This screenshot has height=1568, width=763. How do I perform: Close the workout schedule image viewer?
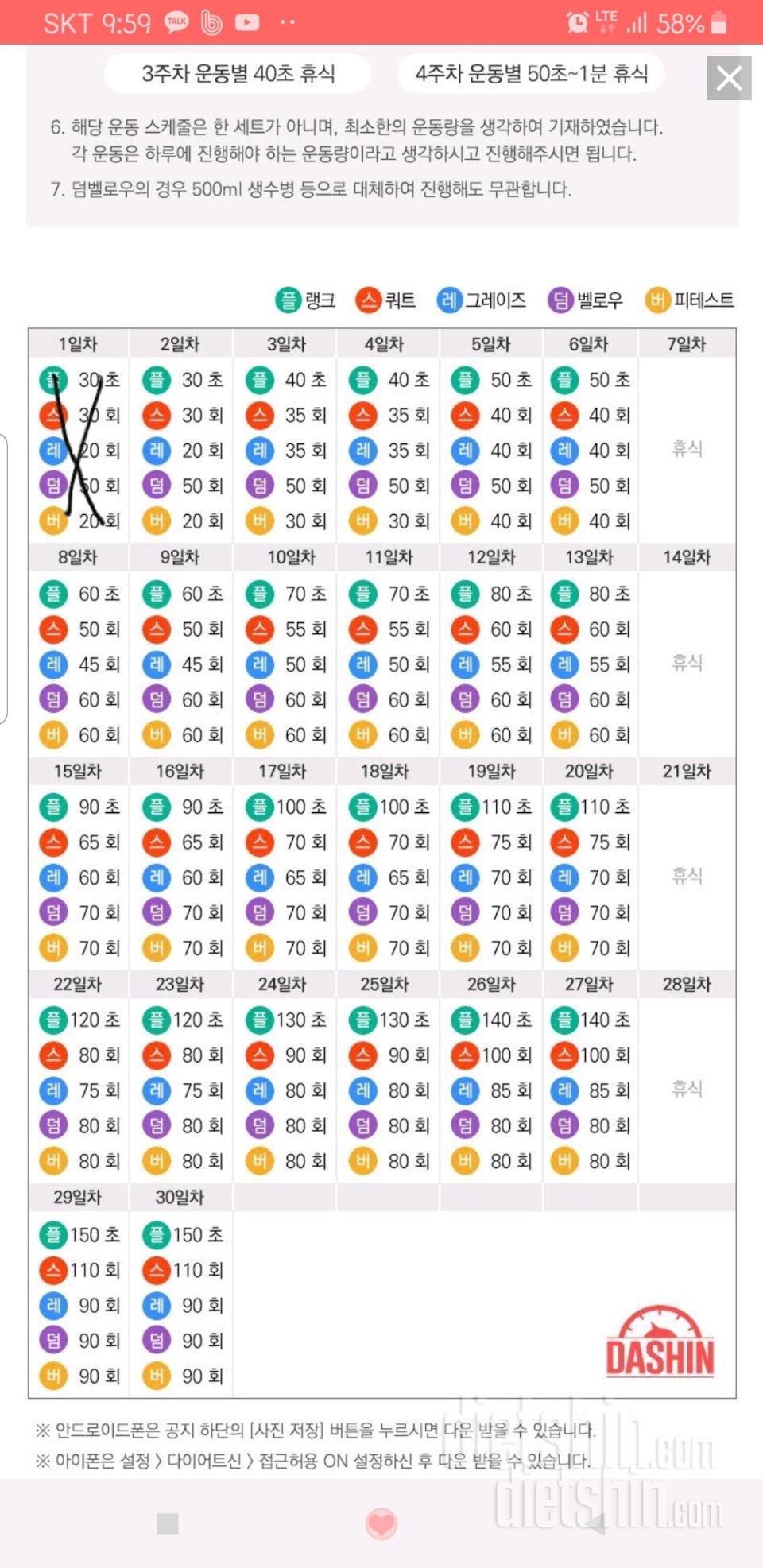(729, 78)
